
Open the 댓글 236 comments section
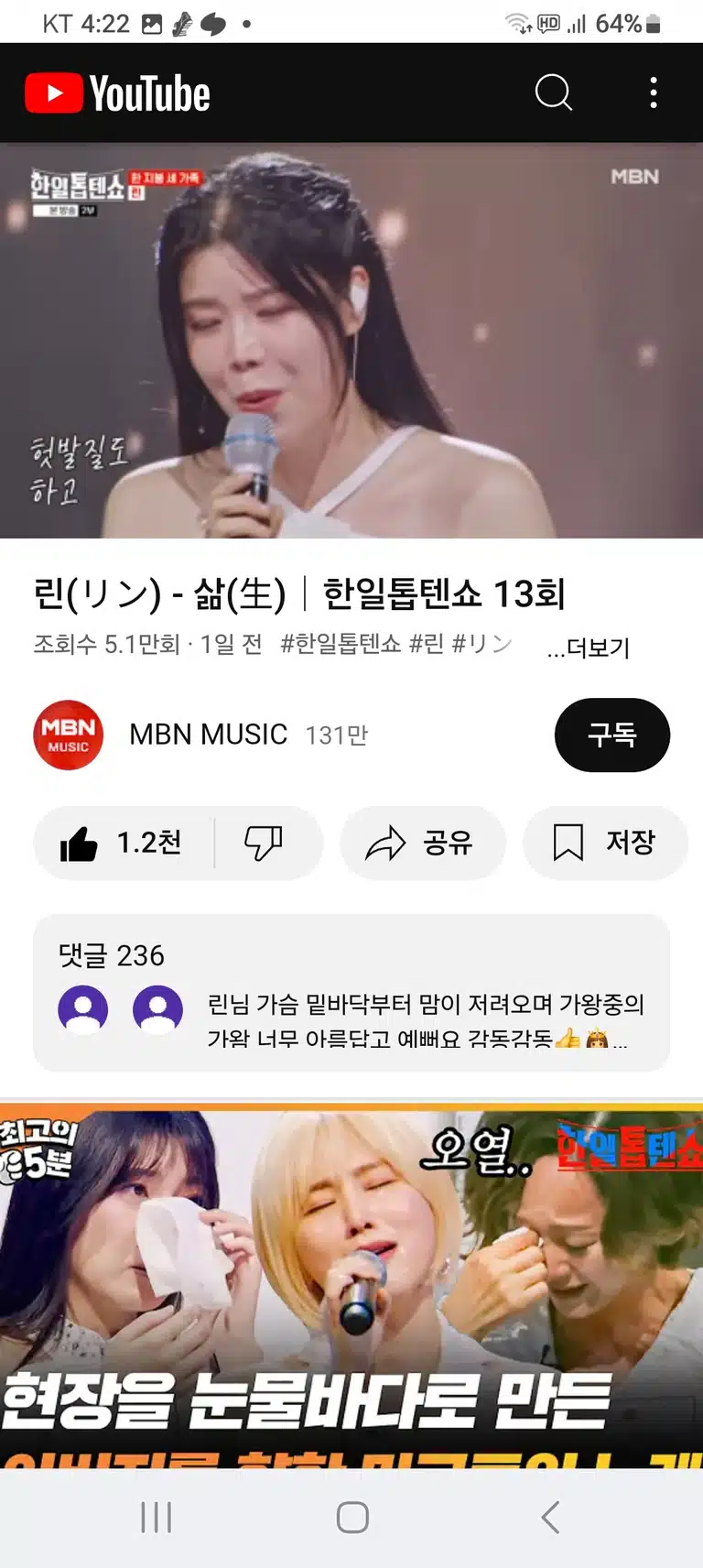(x=351, y=993)
